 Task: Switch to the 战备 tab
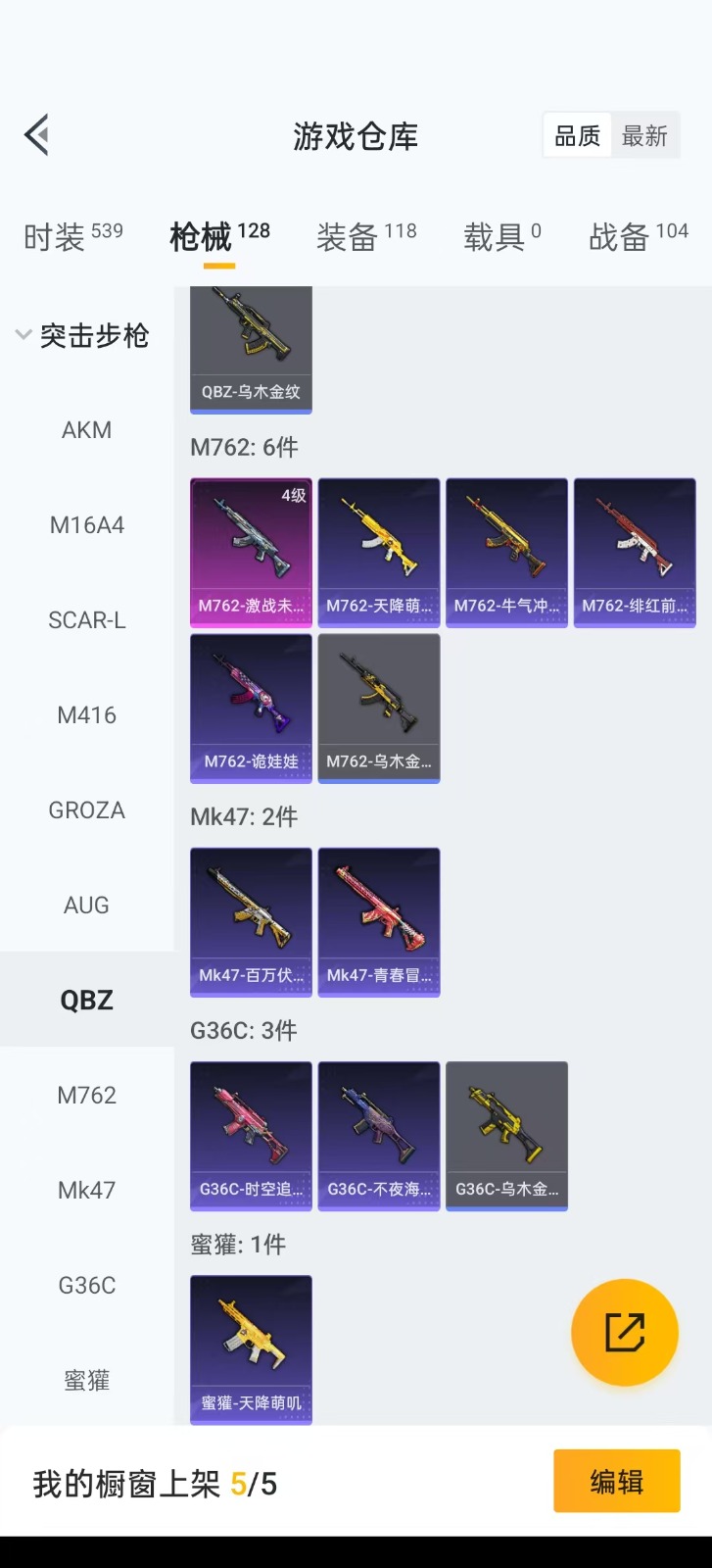638,236
